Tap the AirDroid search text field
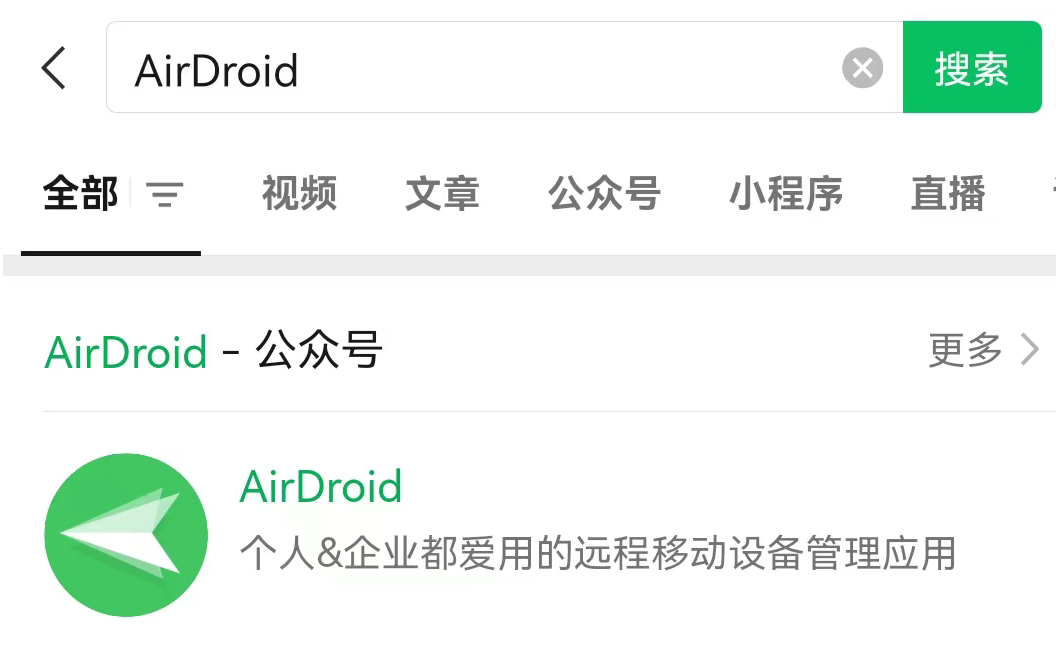This screenshot has height=654, width=1056. (x=470, y=68)
